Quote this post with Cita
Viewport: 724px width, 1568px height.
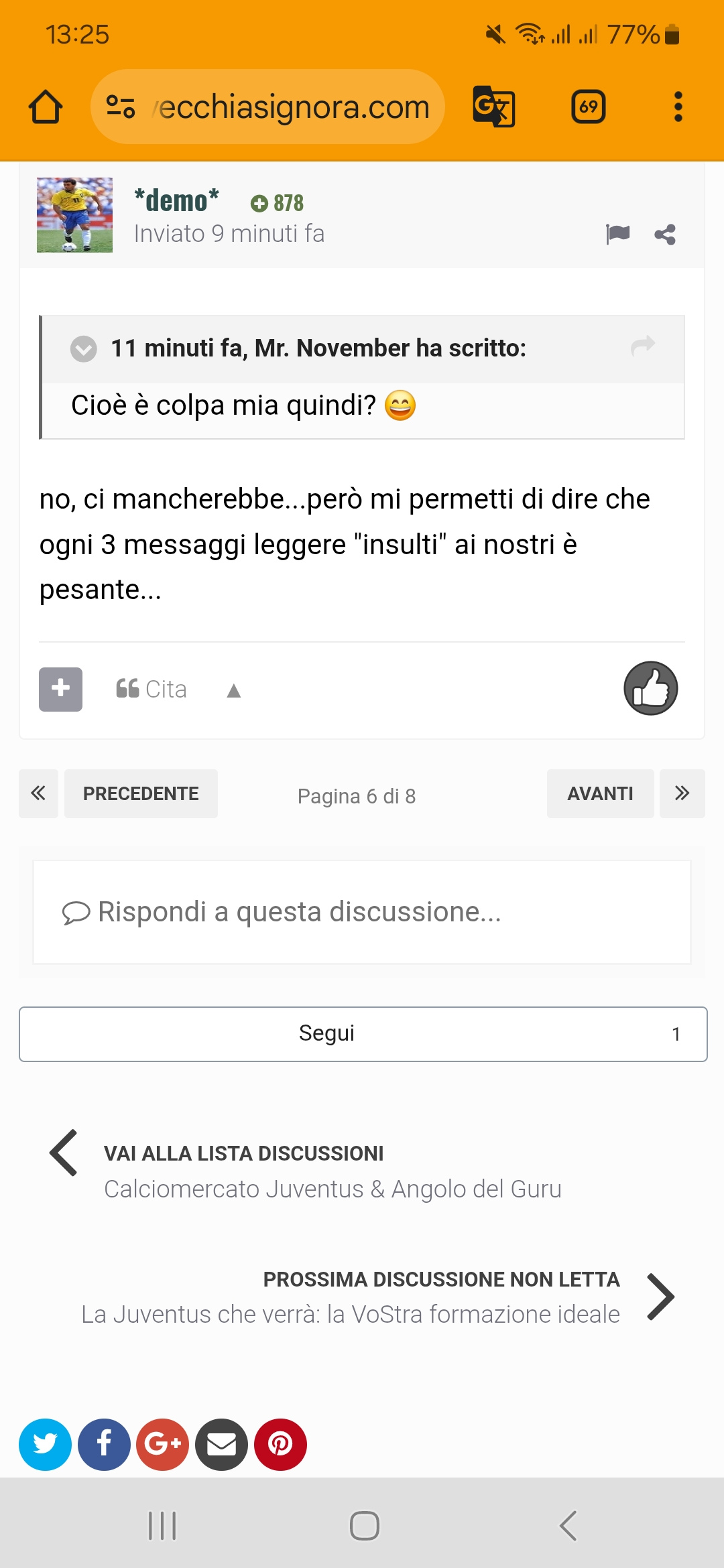152,689
